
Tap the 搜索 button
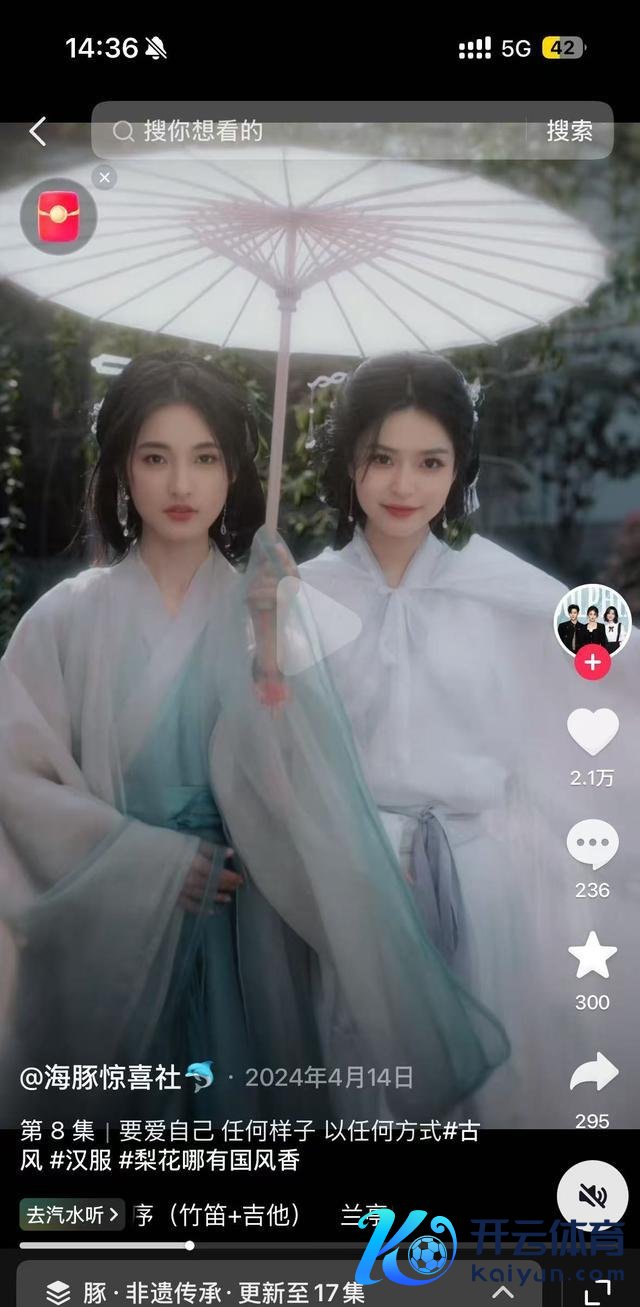coord(569,131)
